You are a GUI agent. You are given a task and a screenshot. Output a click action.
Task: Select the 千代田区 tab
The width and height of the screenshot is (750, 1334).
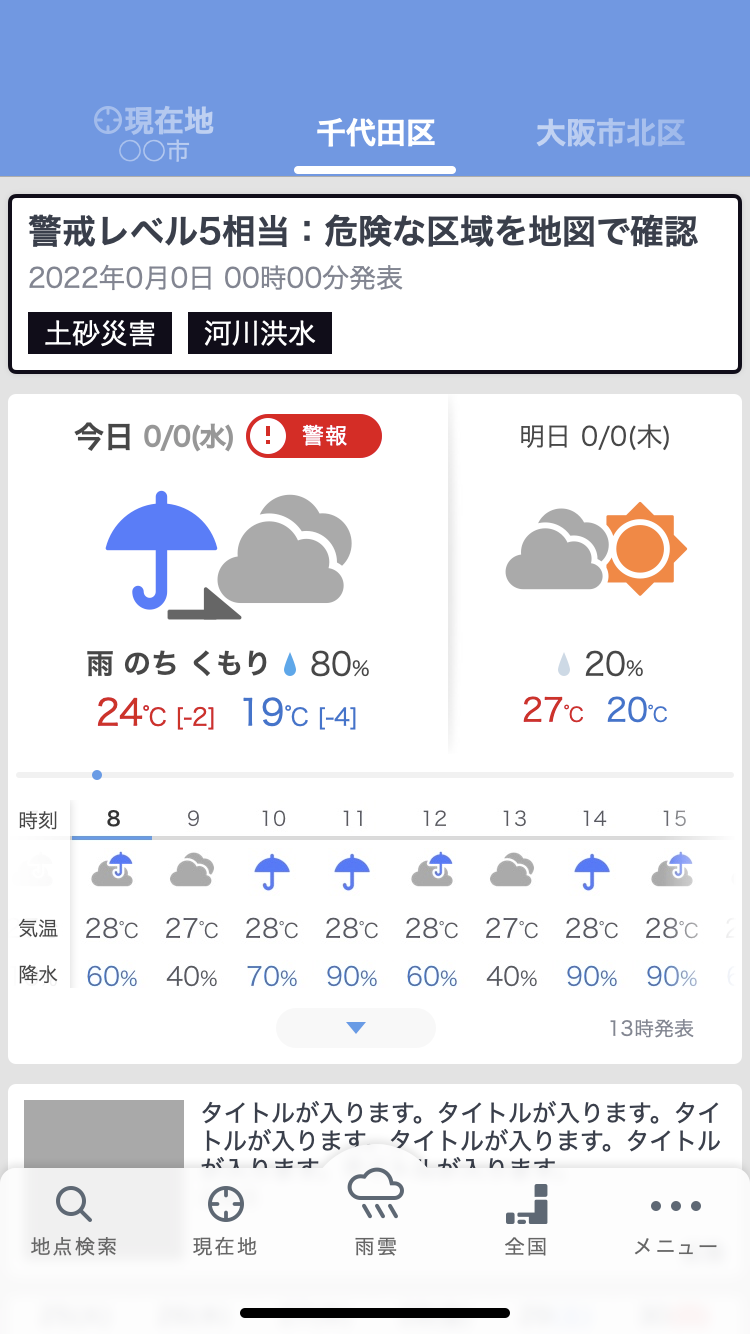point(375,134)
